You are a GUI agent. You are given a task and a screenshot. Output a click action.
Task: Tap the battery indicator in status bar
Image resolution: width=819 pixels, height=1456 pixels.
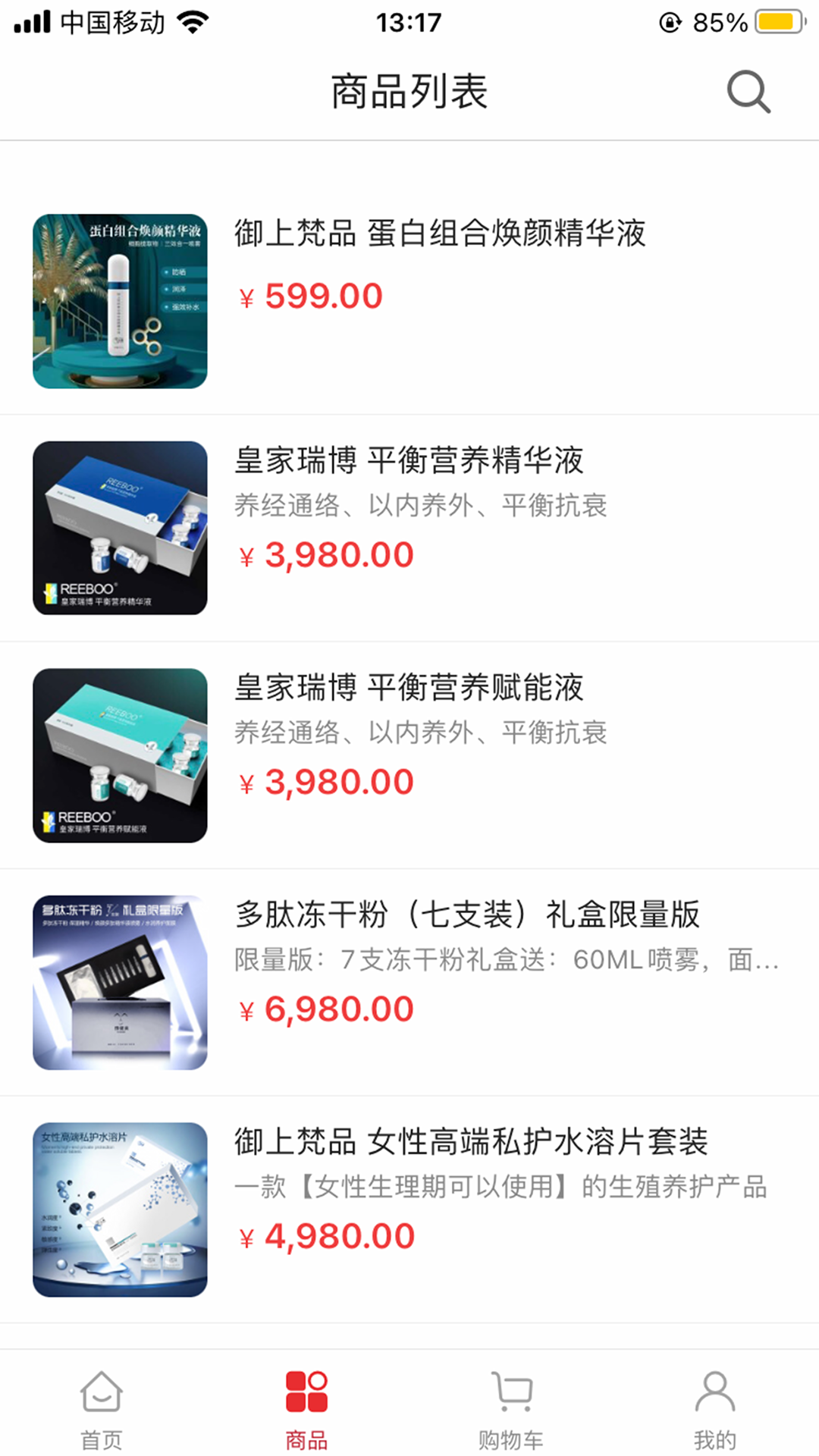tap(782, 23)
